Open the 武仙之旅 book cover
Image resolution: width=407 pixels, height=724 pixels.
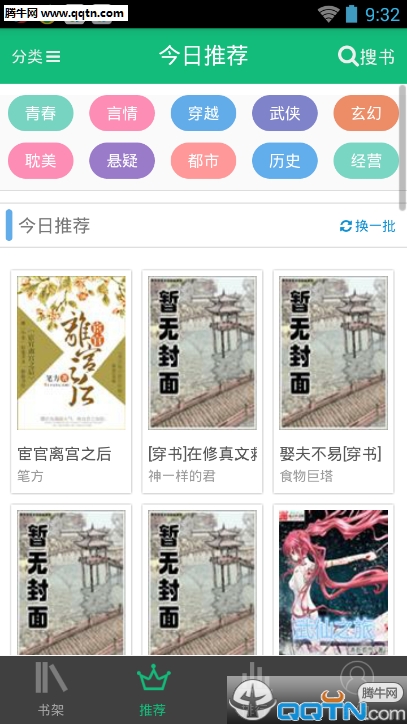click(x=334, y=582)
